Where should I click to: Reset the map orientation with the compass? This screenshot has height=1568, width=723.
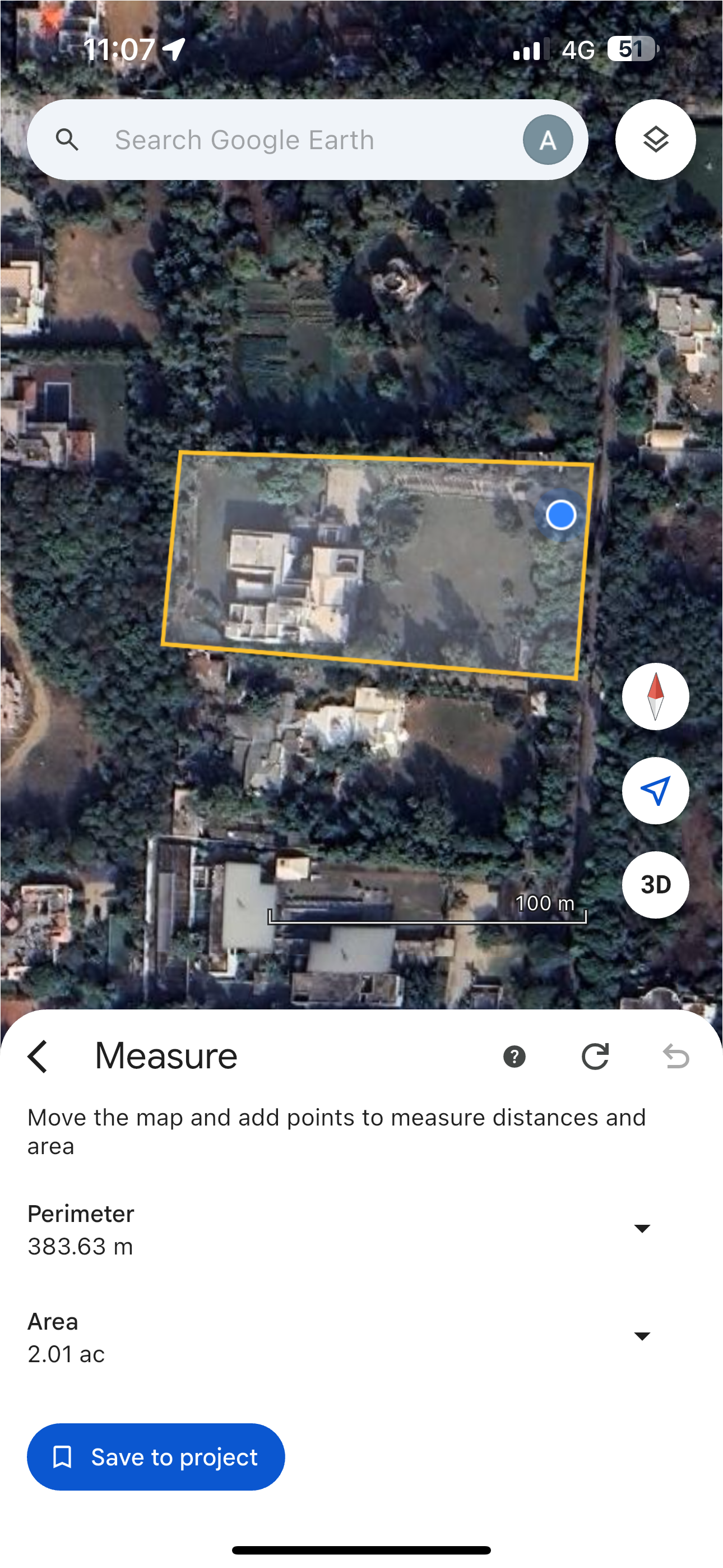(x=655, y=697)
